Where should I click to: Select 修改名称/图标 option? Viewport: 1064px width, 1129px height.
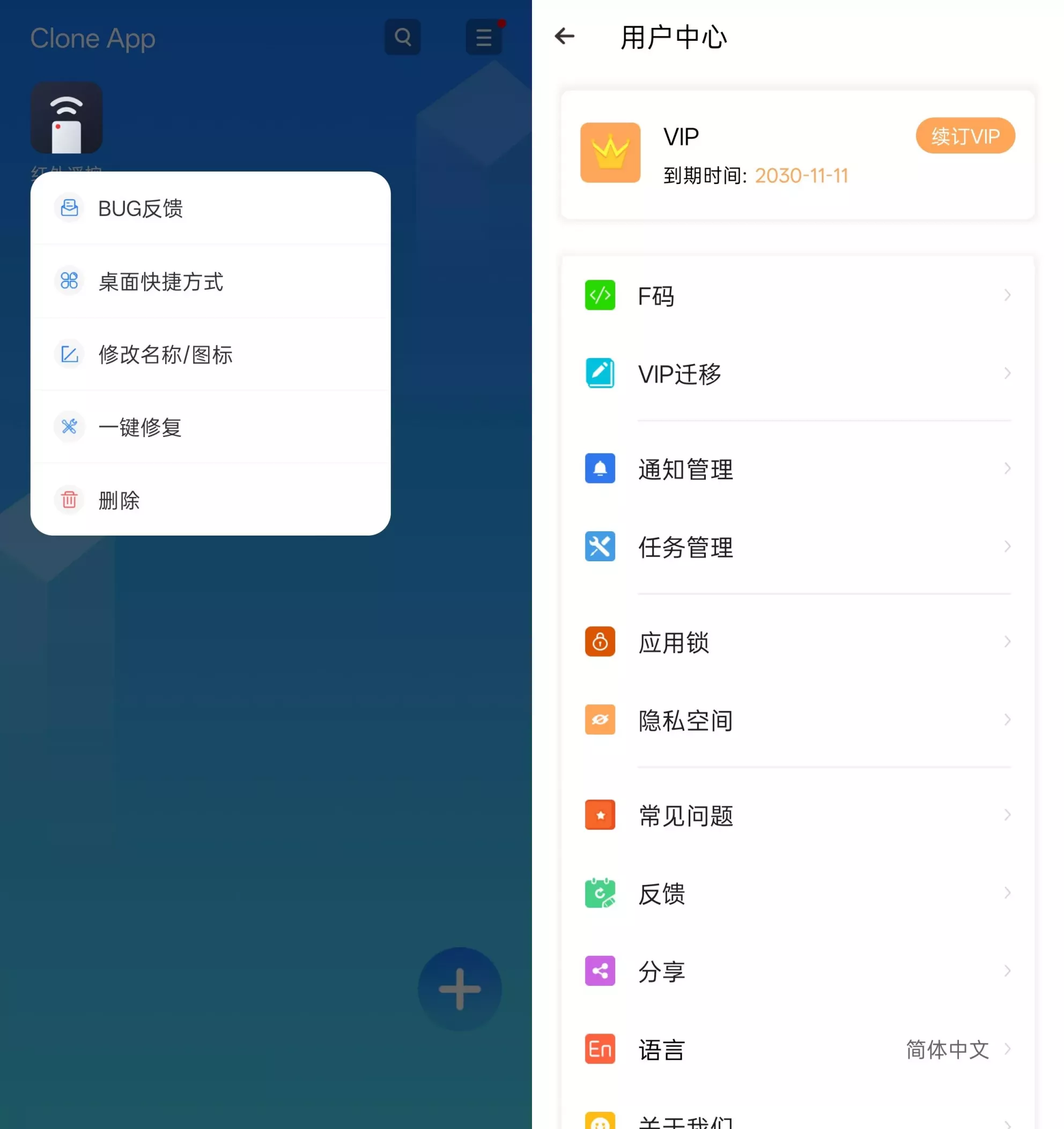pos(210,354)
